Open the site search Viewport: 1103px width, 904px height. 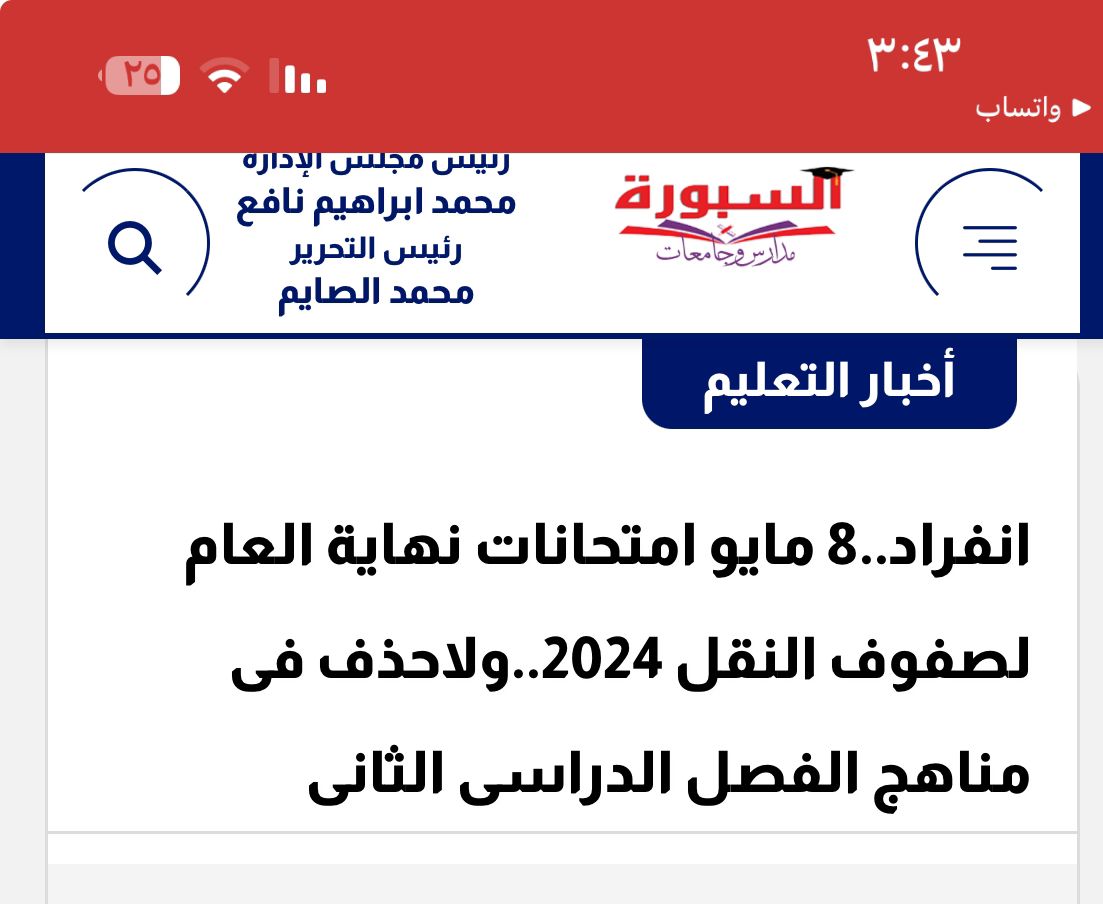pos(136,246)
